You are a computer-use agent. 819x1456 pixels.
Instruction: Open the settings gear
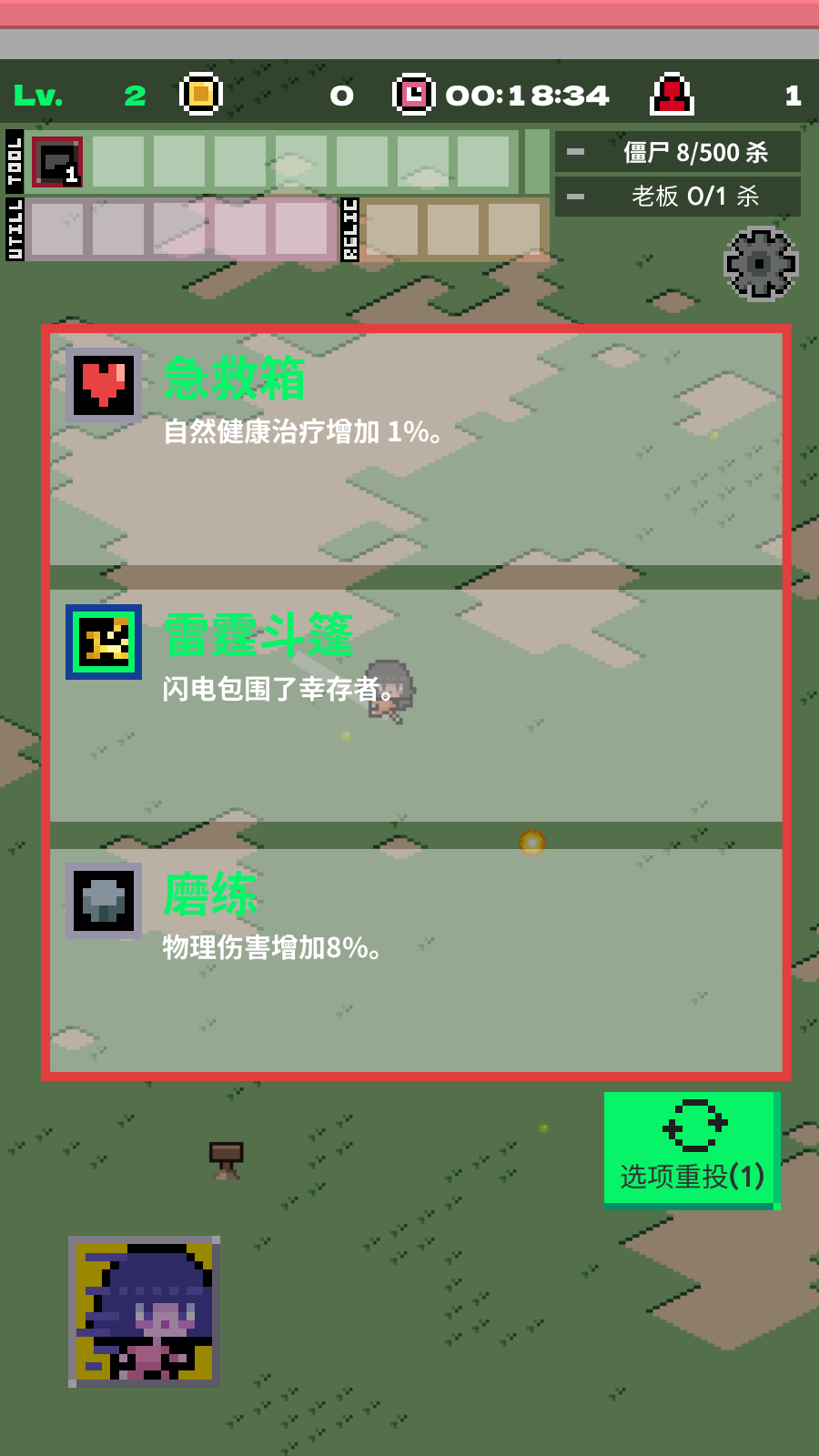click(761, 264)
